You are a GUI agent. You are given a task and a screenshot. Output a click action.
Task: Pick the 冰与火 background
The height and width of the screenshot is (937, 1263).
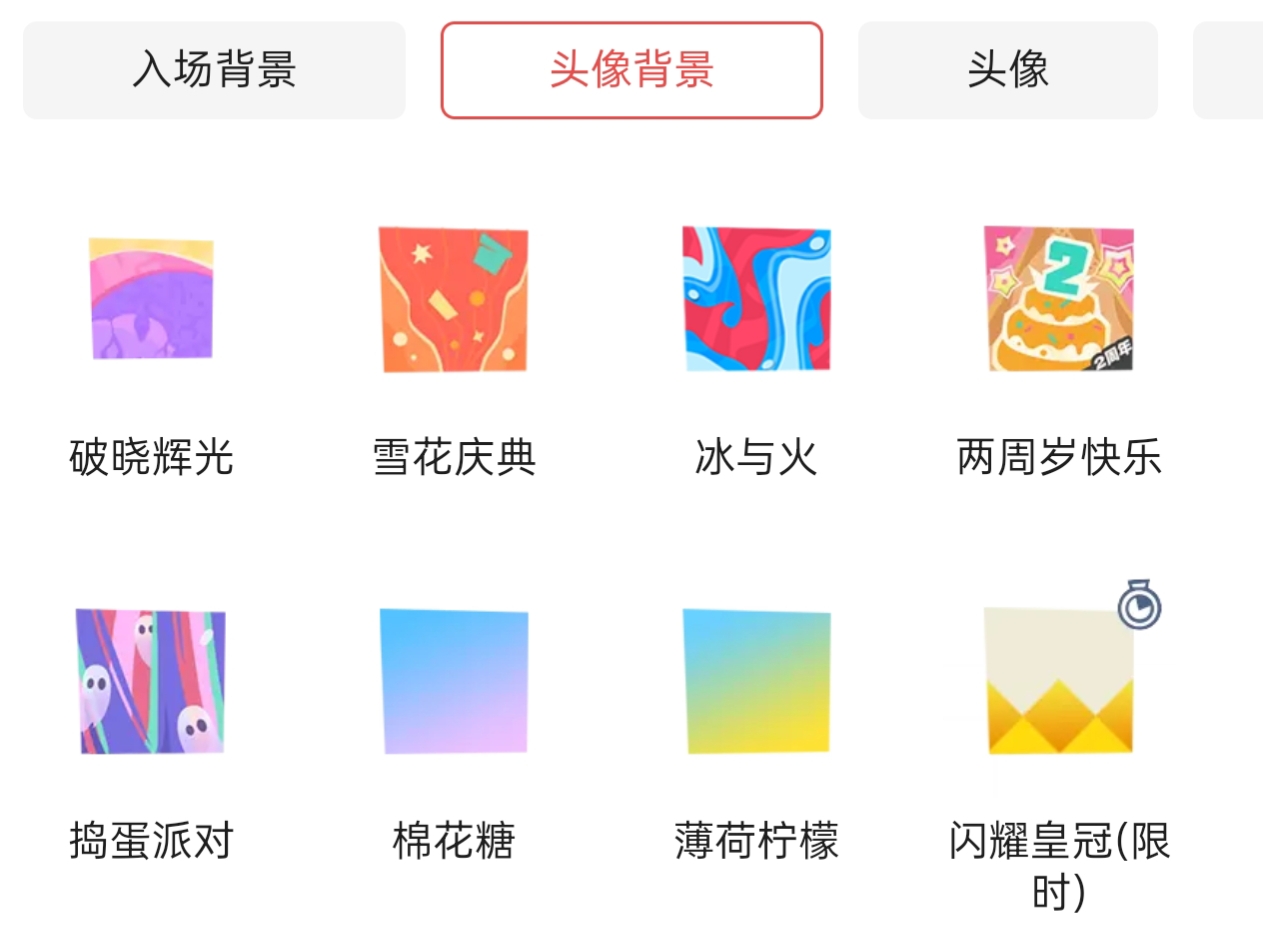click(x=756, y=299)
